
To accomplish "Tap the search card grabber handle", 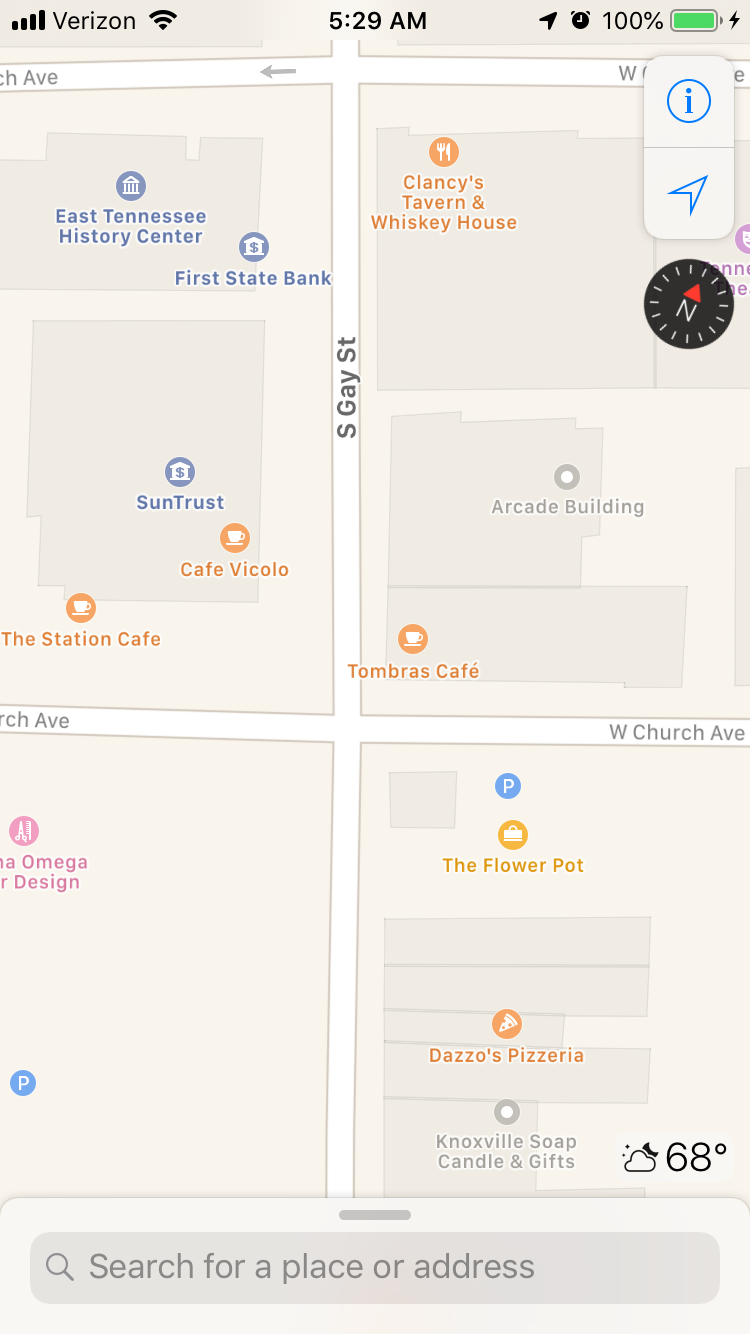I will (x=375, y=1215).
